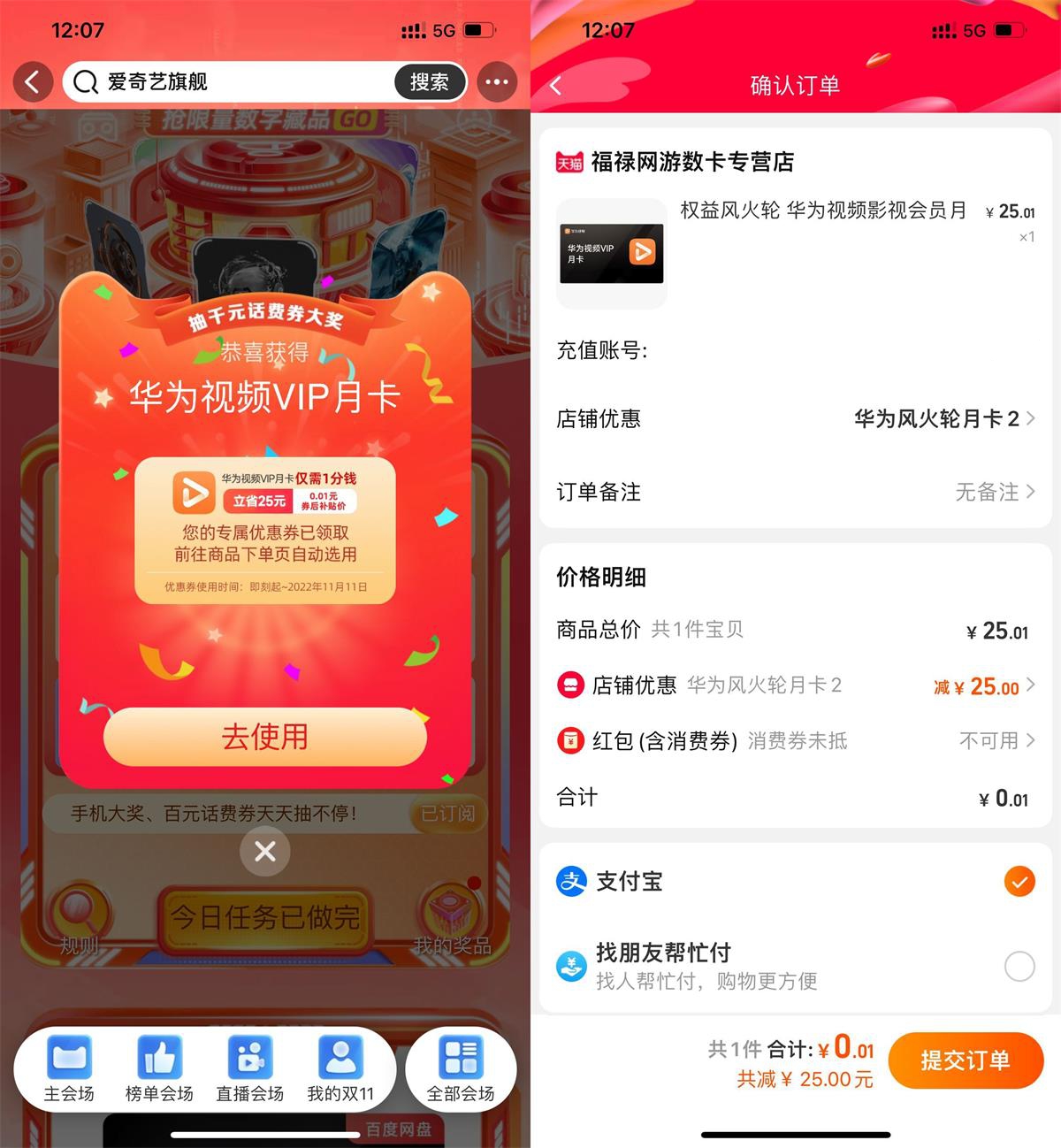1061x1148 pixels.
Task: Open 我的双11 tab
Action: click(340, 1068)
